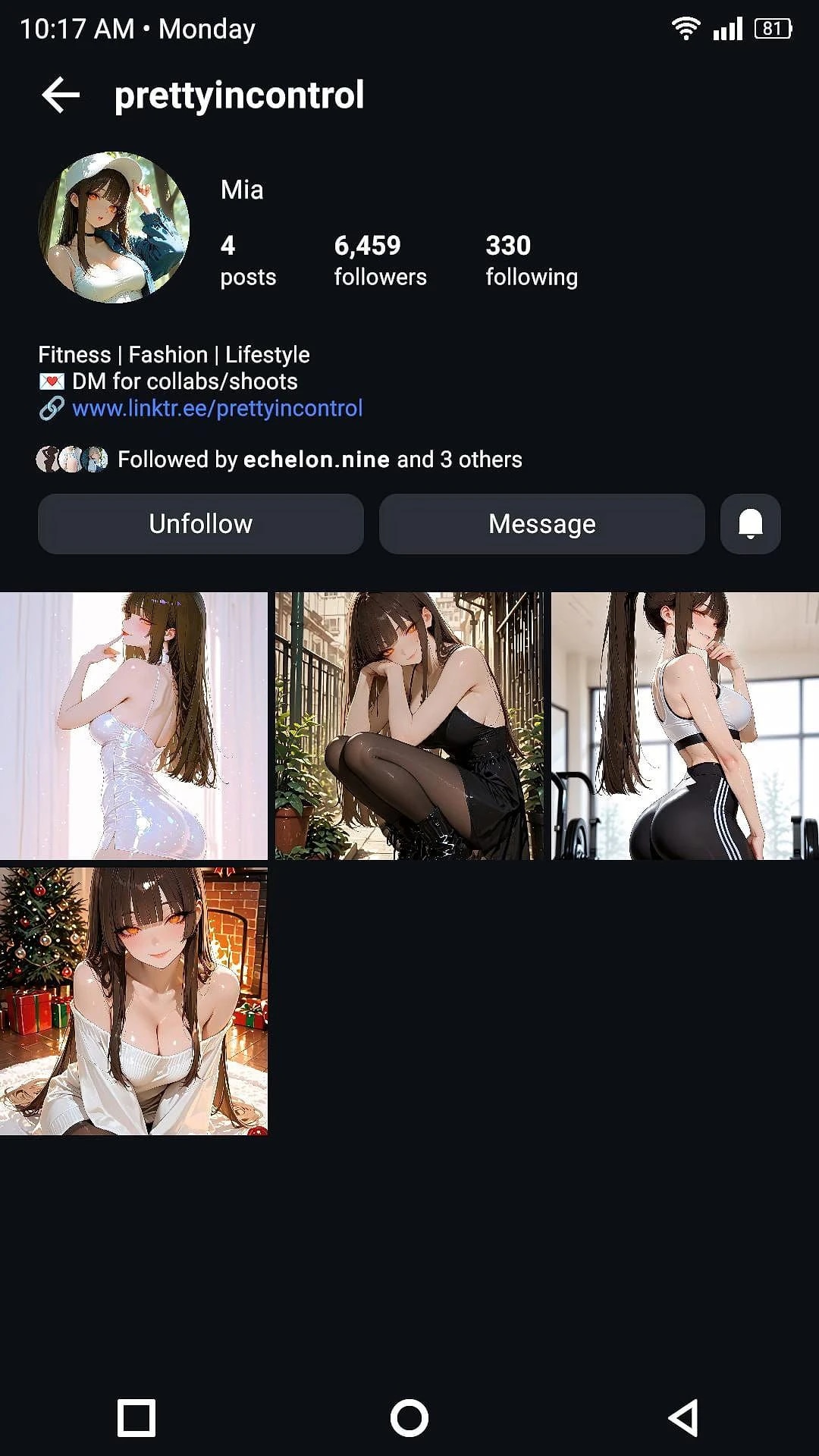The height and width of the screenshot is (1456, 819).
Task: Open the Christmas tree fireplace post
Action: 133,1002
